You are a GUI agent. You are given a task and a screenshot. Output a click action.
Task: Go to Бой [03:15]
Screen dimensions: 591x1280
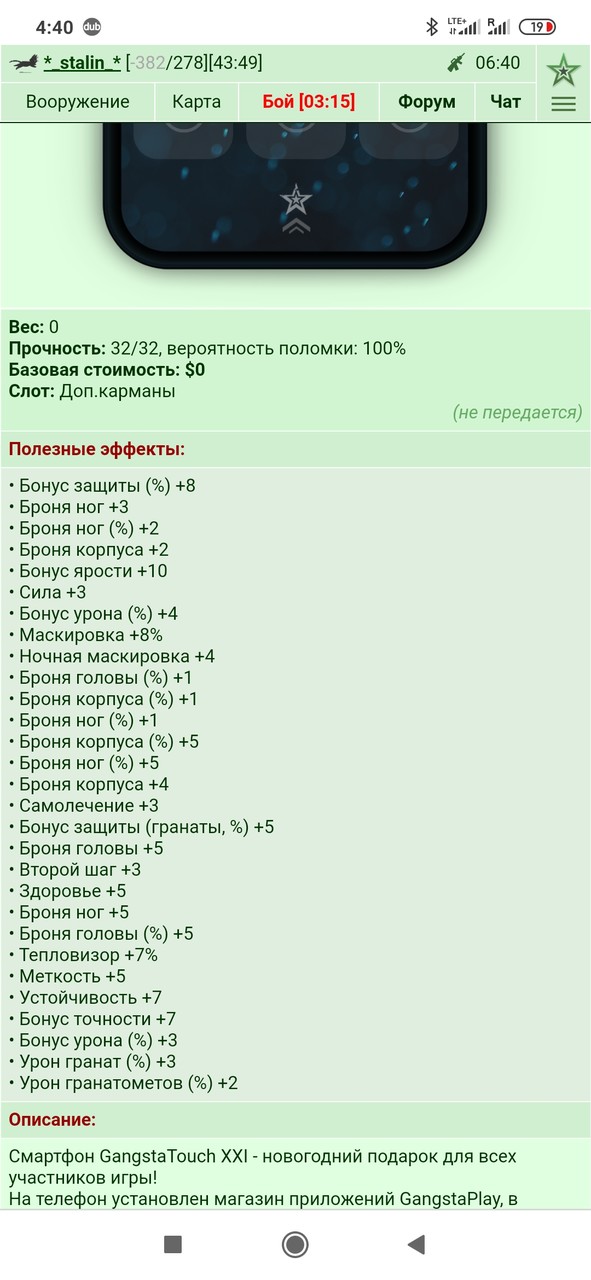[309, 101]
